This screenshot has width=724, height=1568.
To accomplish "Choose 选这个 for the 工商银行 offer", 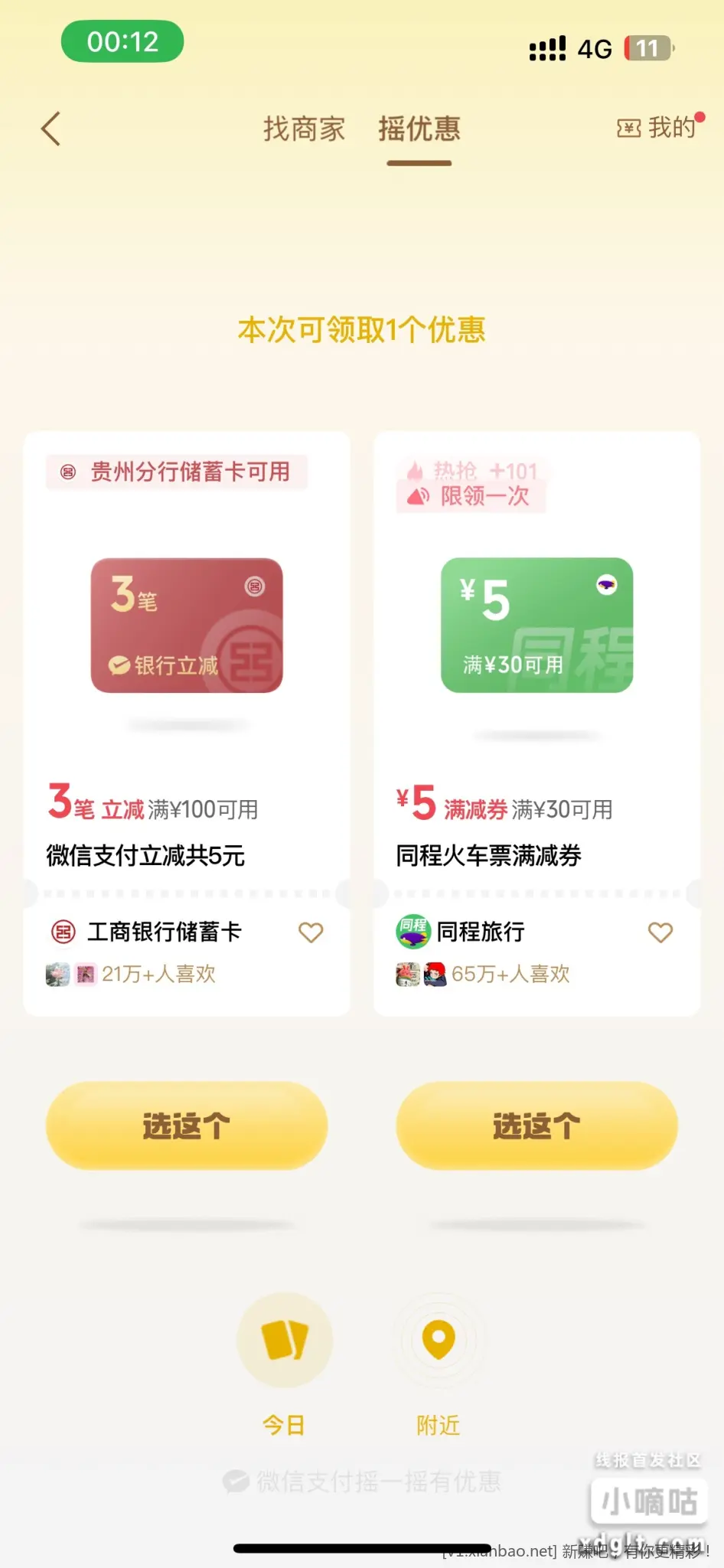I will click(187, 1125).
